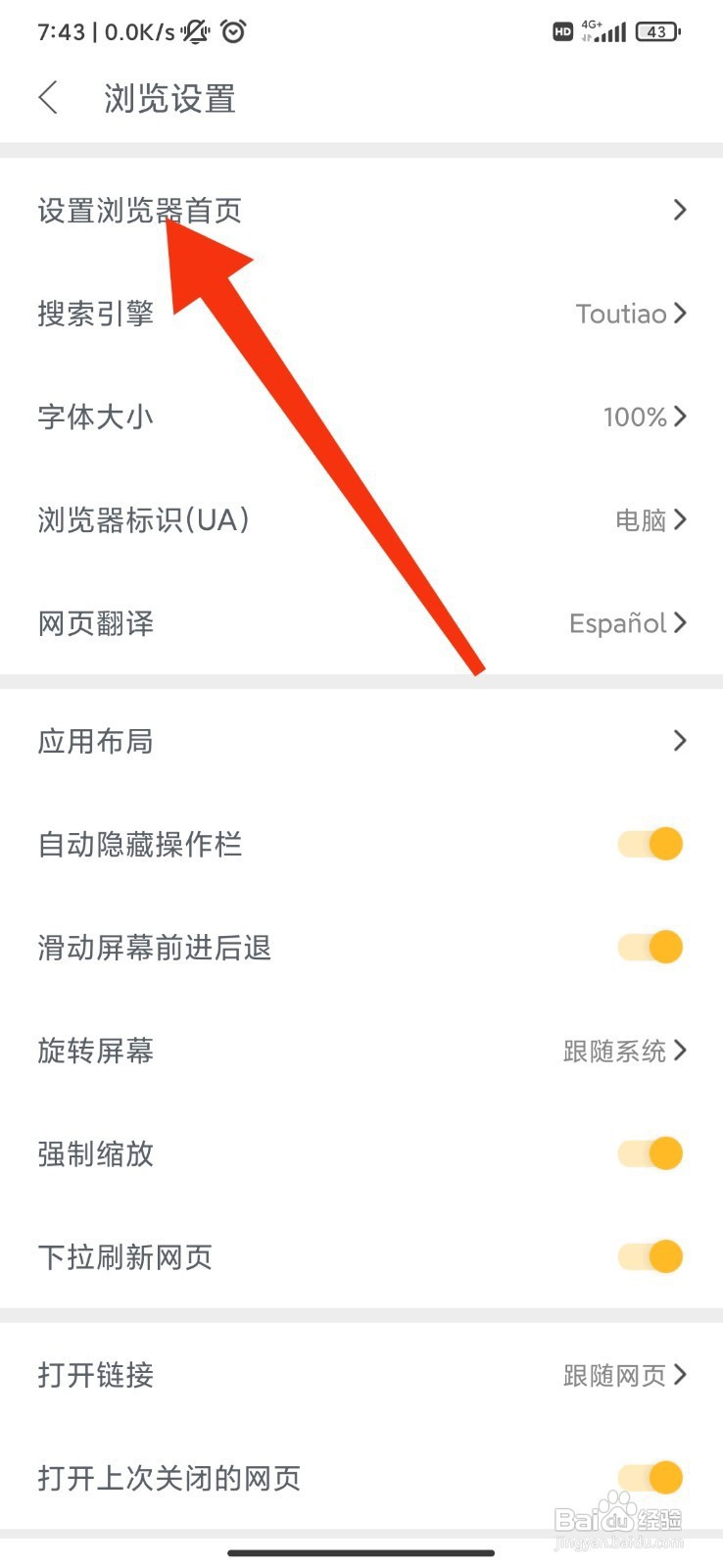Toggle off 滑动屏幕前进后退
723x1568 pixels.
[x=649, y=947]
